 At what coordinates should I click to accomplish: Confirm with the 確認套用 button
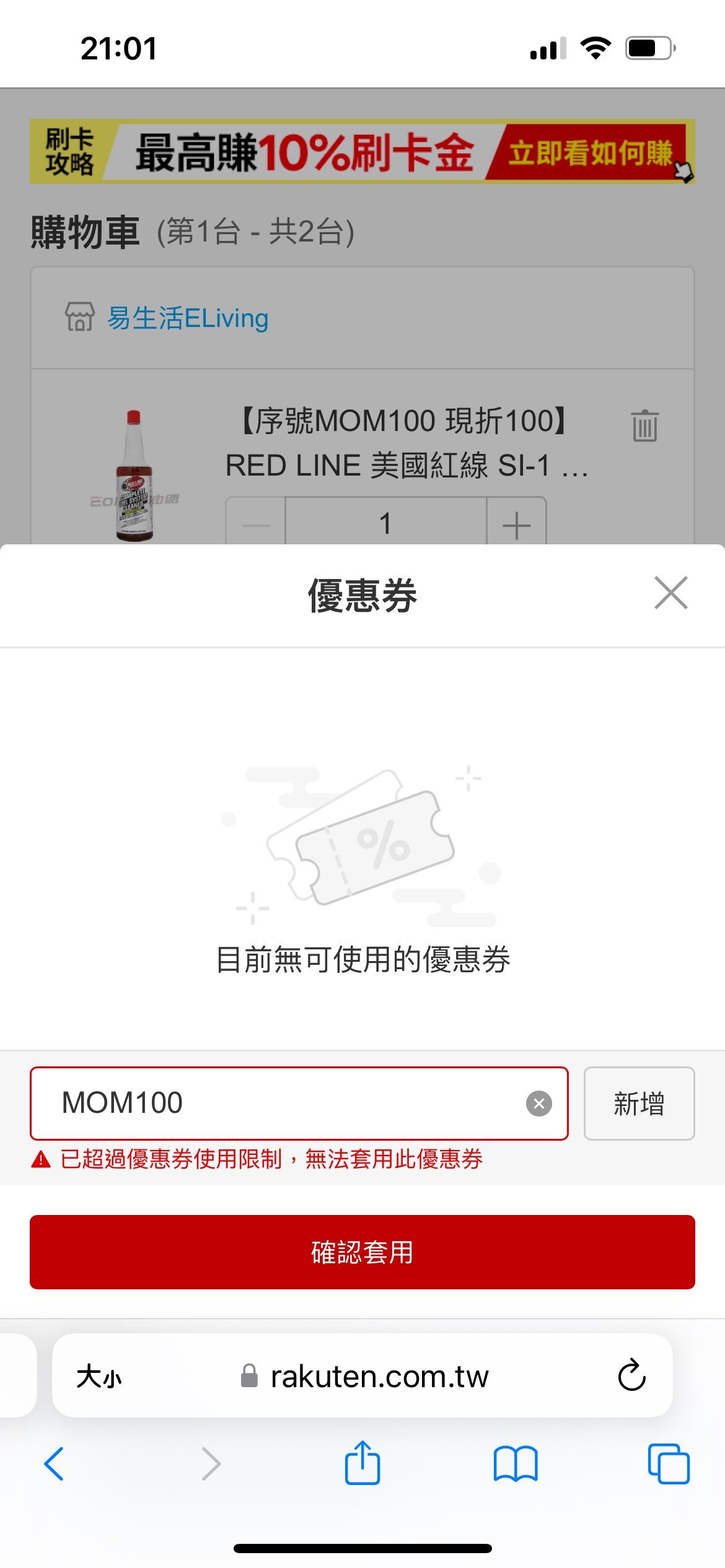click(x=362, y=1252)
